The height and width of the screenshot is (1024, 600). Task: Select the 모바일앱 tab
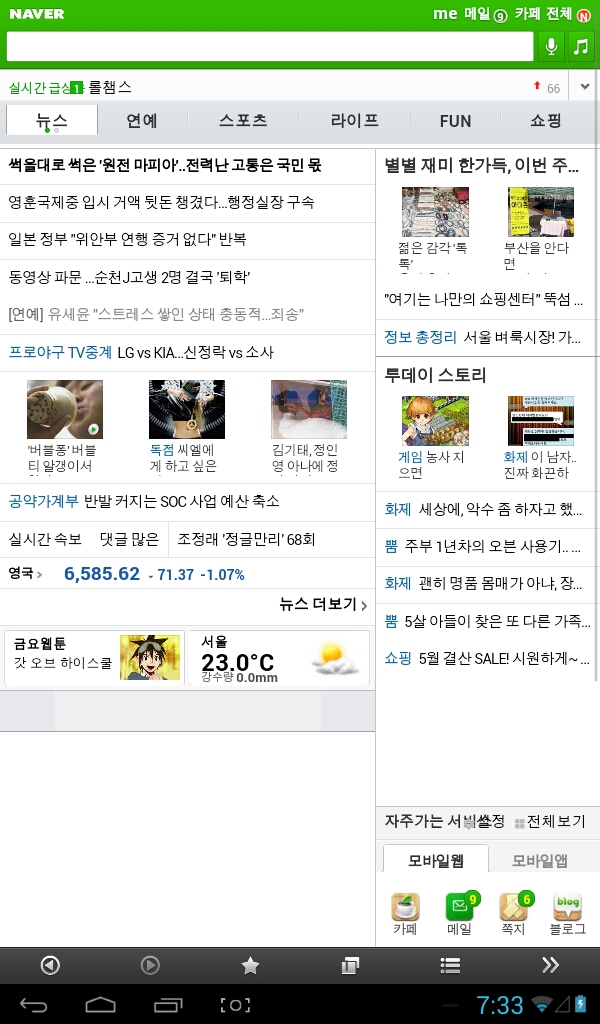click(540, 860)
